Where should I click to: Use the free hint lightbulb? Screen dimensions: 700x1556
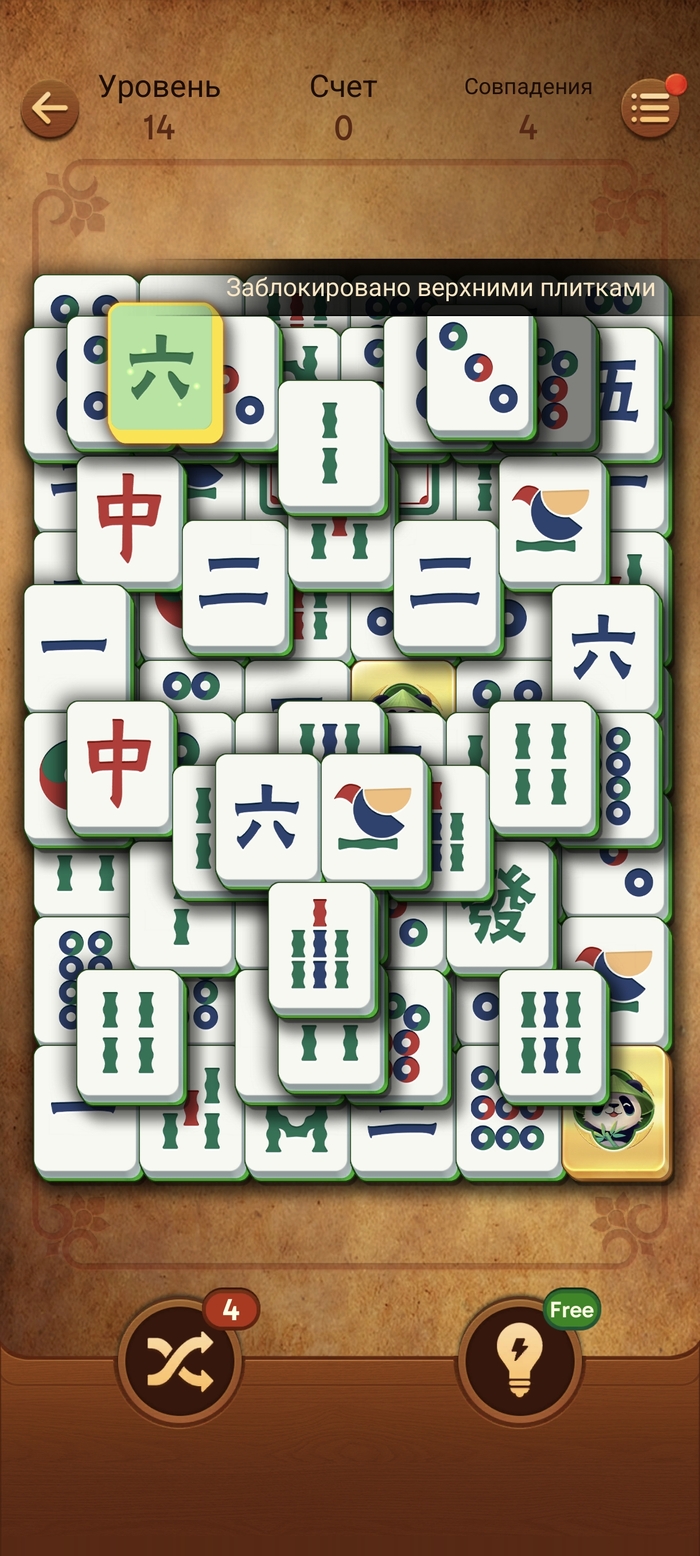(x=521, y=1360)
